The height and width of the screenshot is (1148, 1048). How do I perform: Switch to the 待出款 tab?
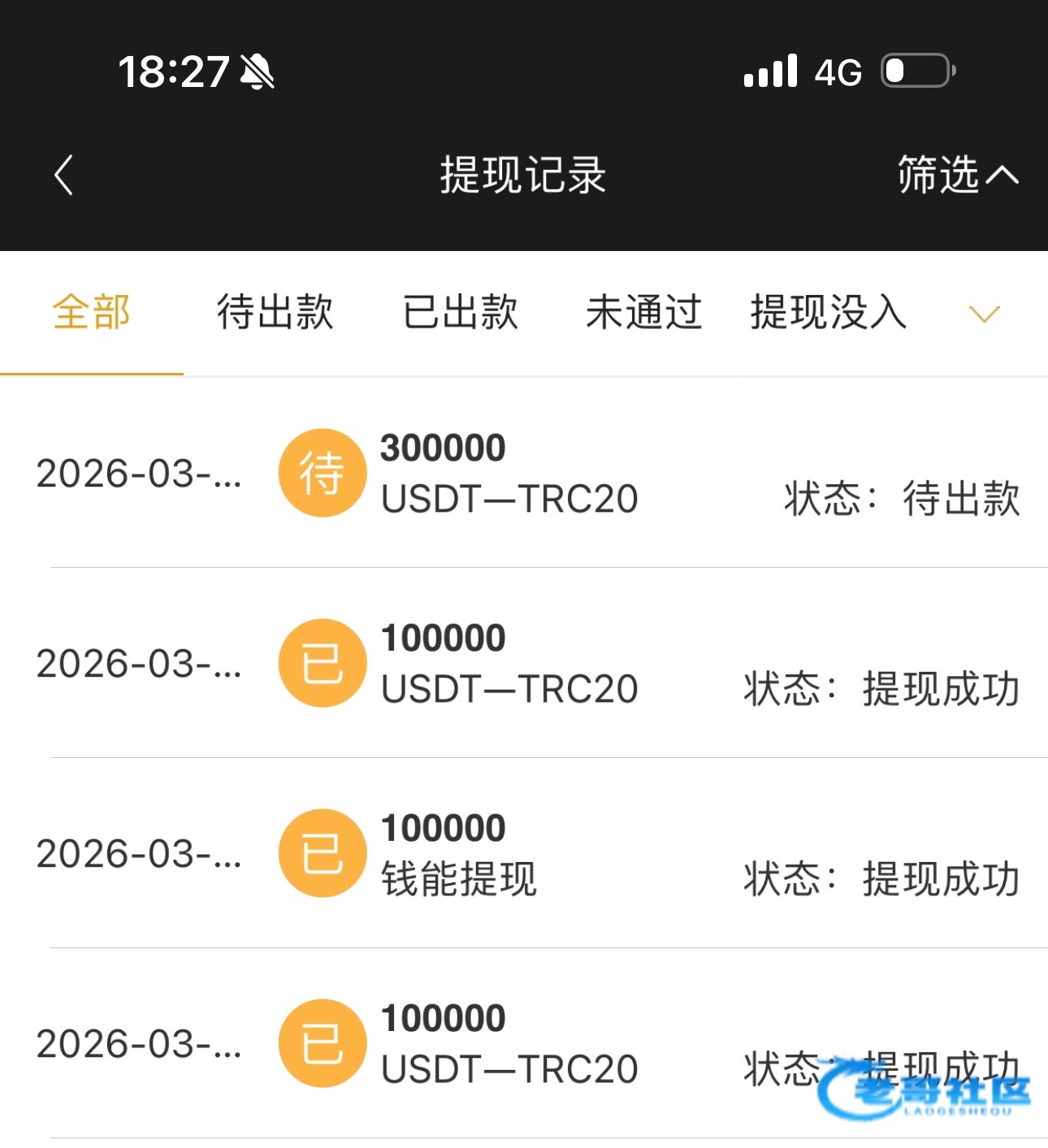pyautogui.click(x=275, y=313)
